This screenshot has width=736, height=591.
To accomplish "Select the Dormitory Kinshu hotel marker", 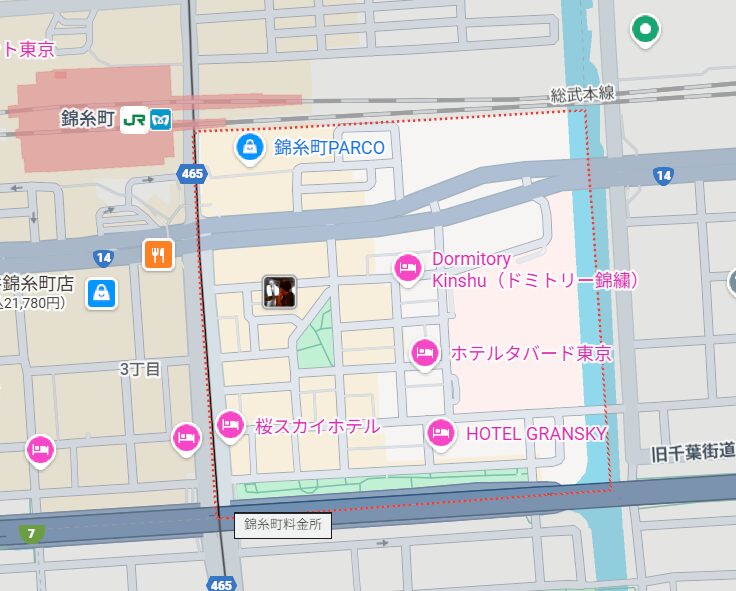I will [407, 267].
